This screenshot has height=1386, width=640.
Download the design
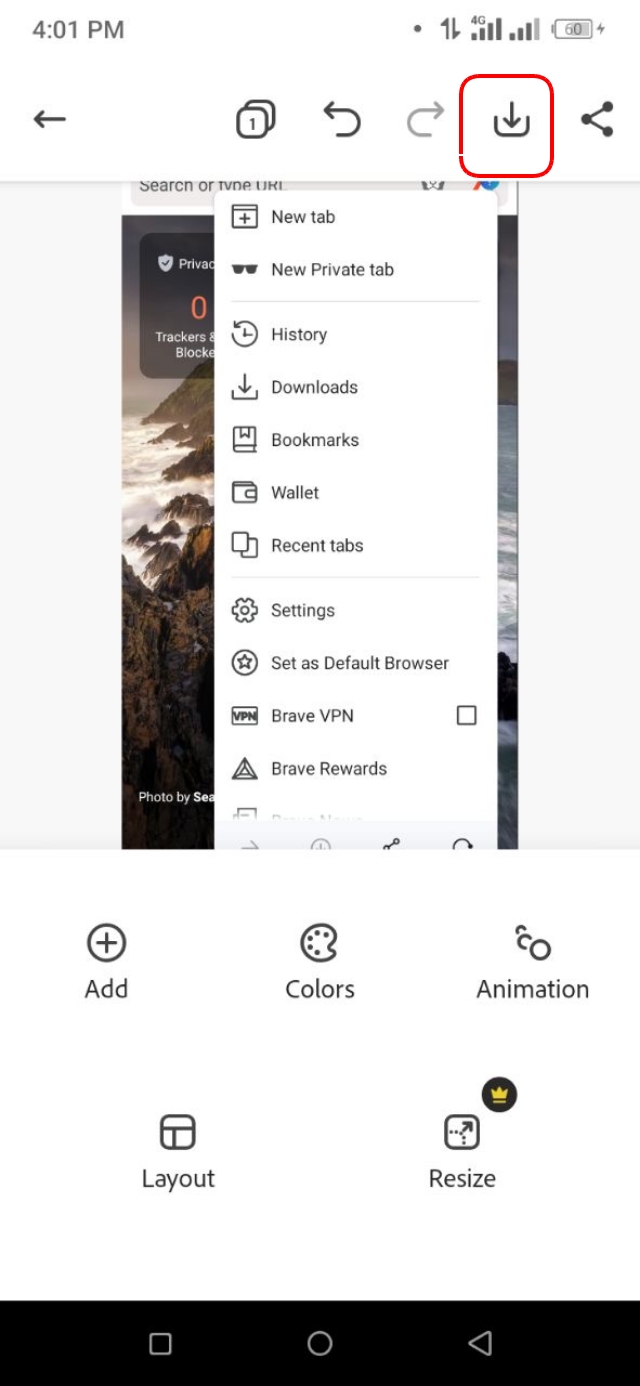510,120
